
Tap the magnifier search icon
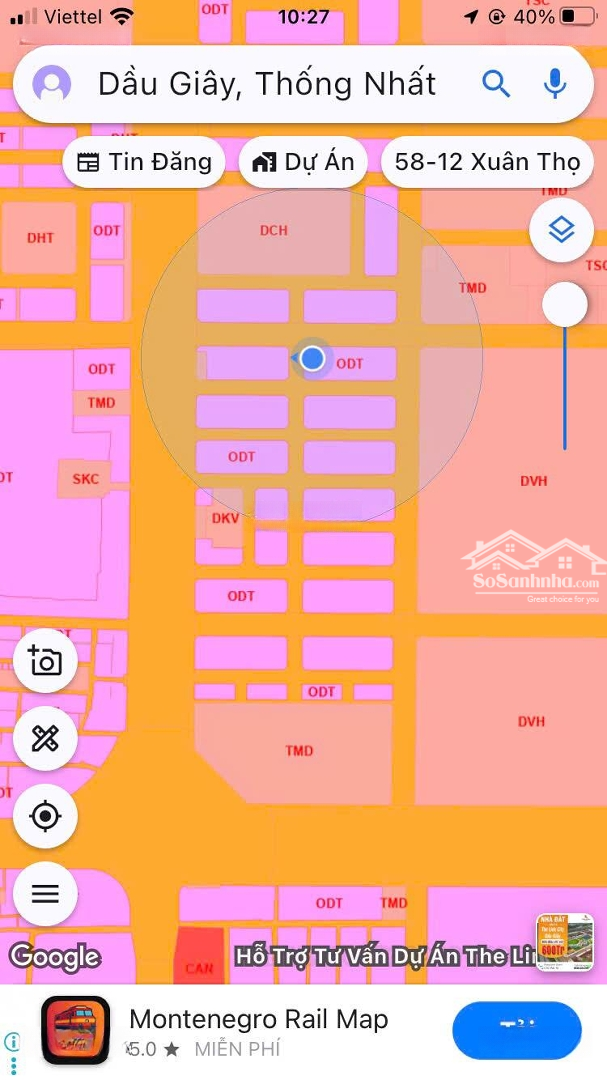(496, 83)
